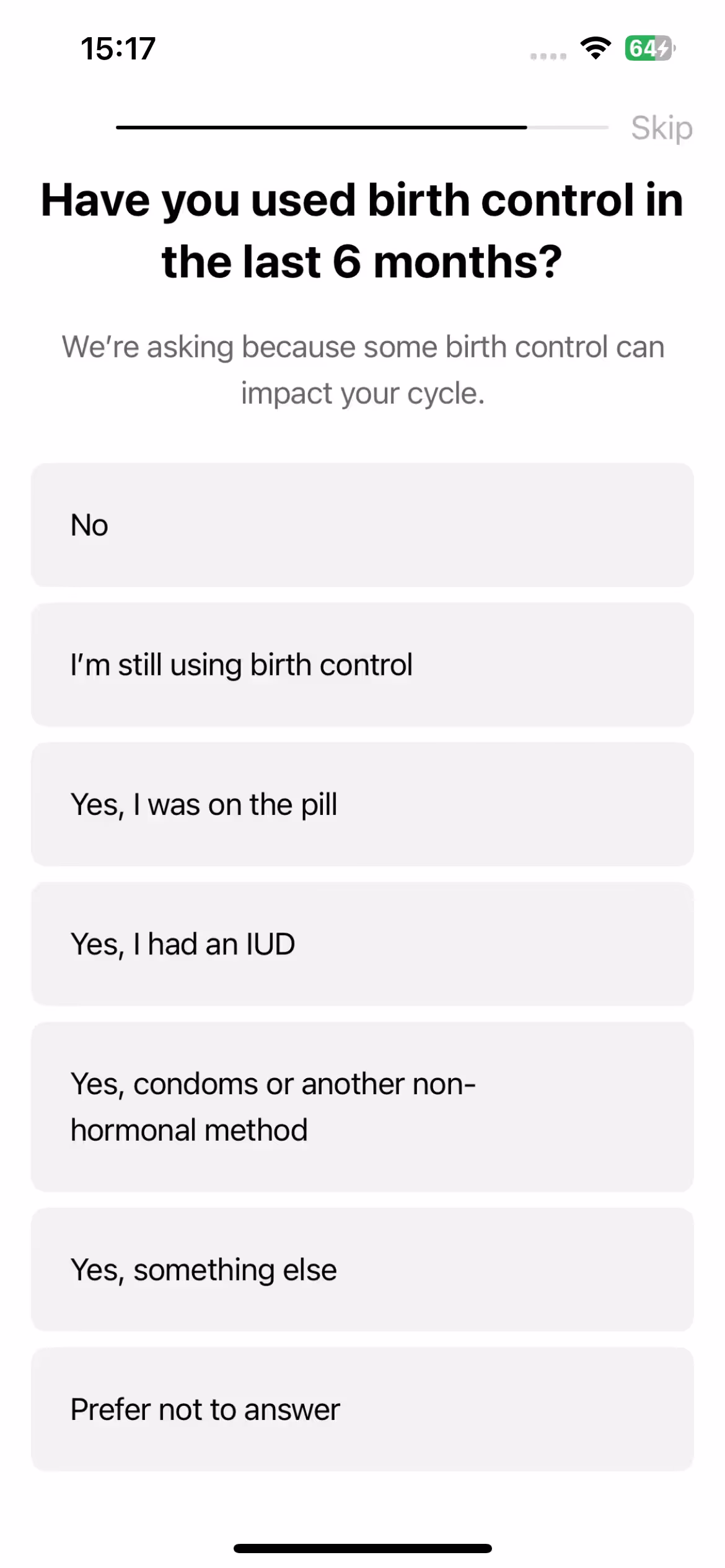This screenshot has height=1568, width=725.
Task: Select Yes, I had an IUD
Action: click(x=362, y=944)
